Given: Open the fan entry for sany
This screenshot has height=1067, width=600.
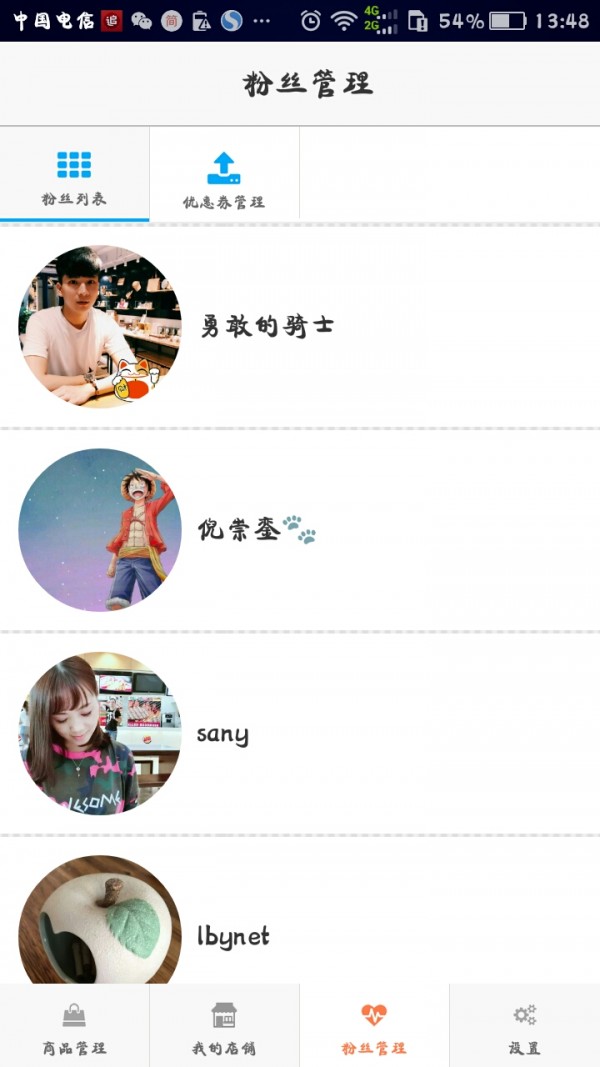Looking at the screenshot, I should [x=300, y=734].
